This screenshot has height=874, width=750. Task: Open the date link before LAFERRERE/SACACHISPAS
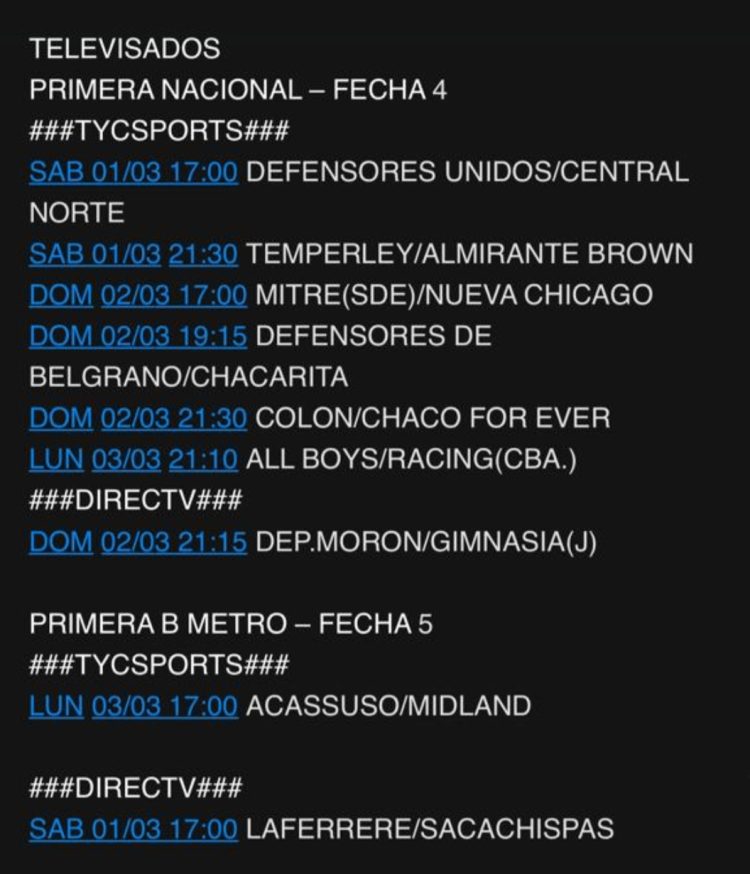133,829
